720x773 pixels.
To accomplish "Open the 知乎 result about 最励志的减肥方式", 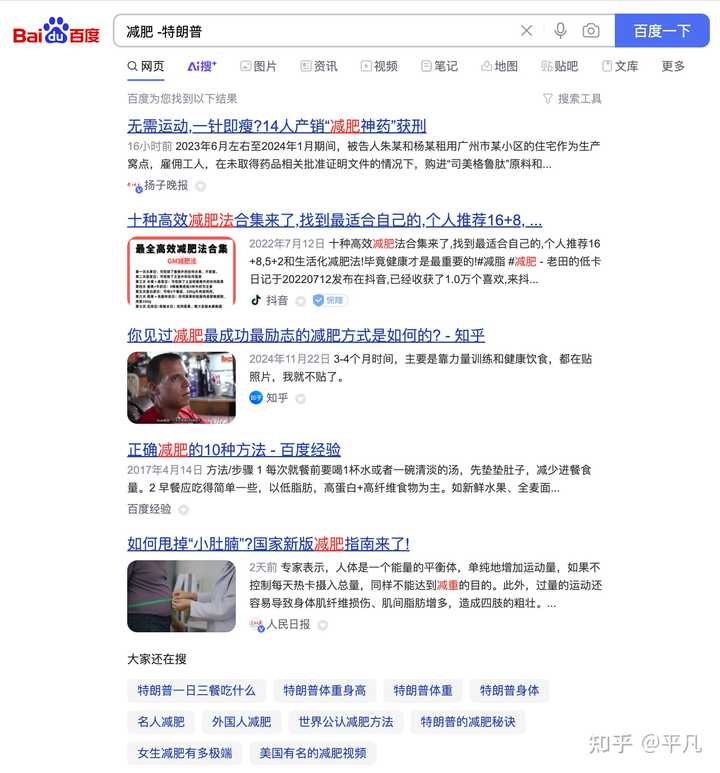I will 305,335.
